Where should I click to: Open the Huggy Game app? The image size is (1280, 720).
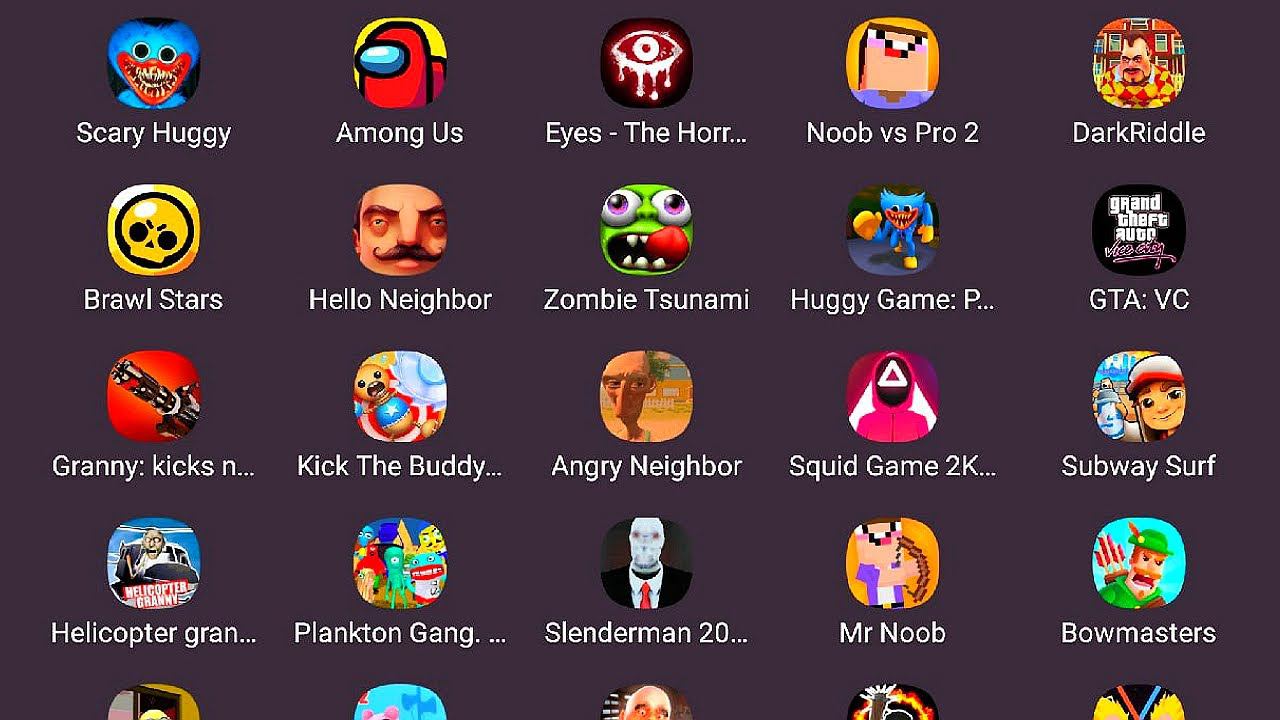tap(893, 230)
